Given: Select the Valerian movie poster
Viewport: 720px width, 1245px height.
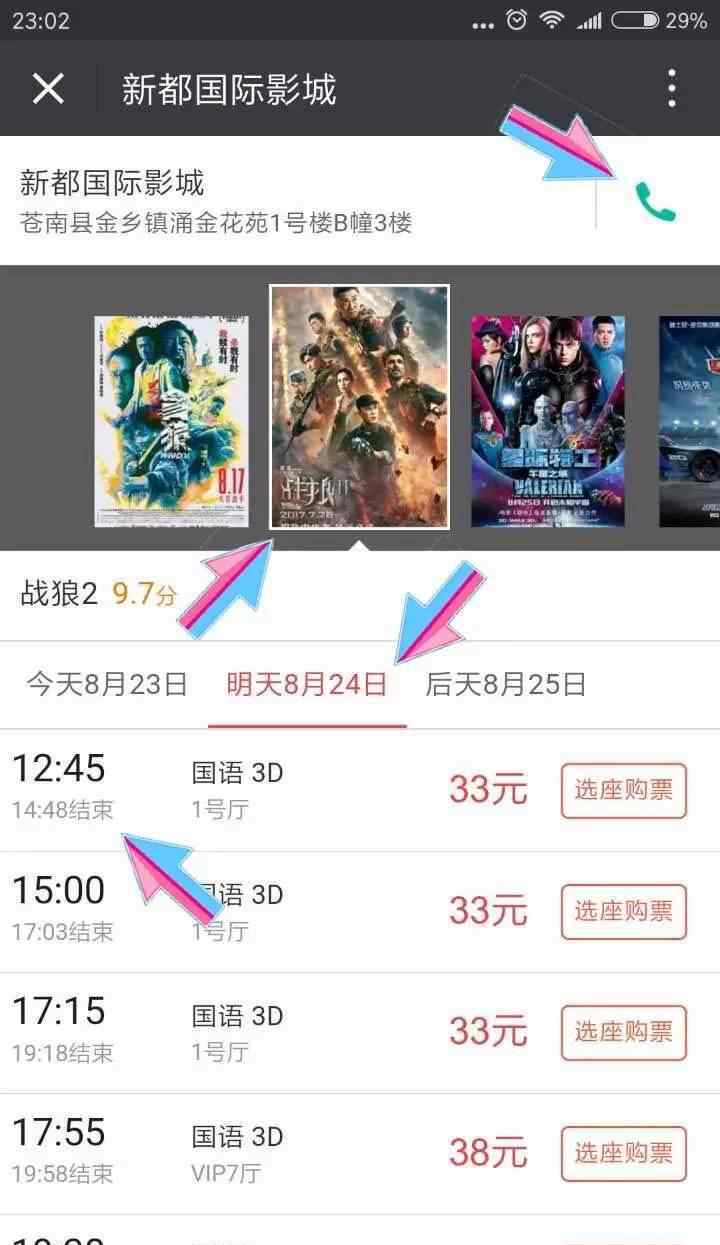Looking at the screenshot, I should click(548, 421).
